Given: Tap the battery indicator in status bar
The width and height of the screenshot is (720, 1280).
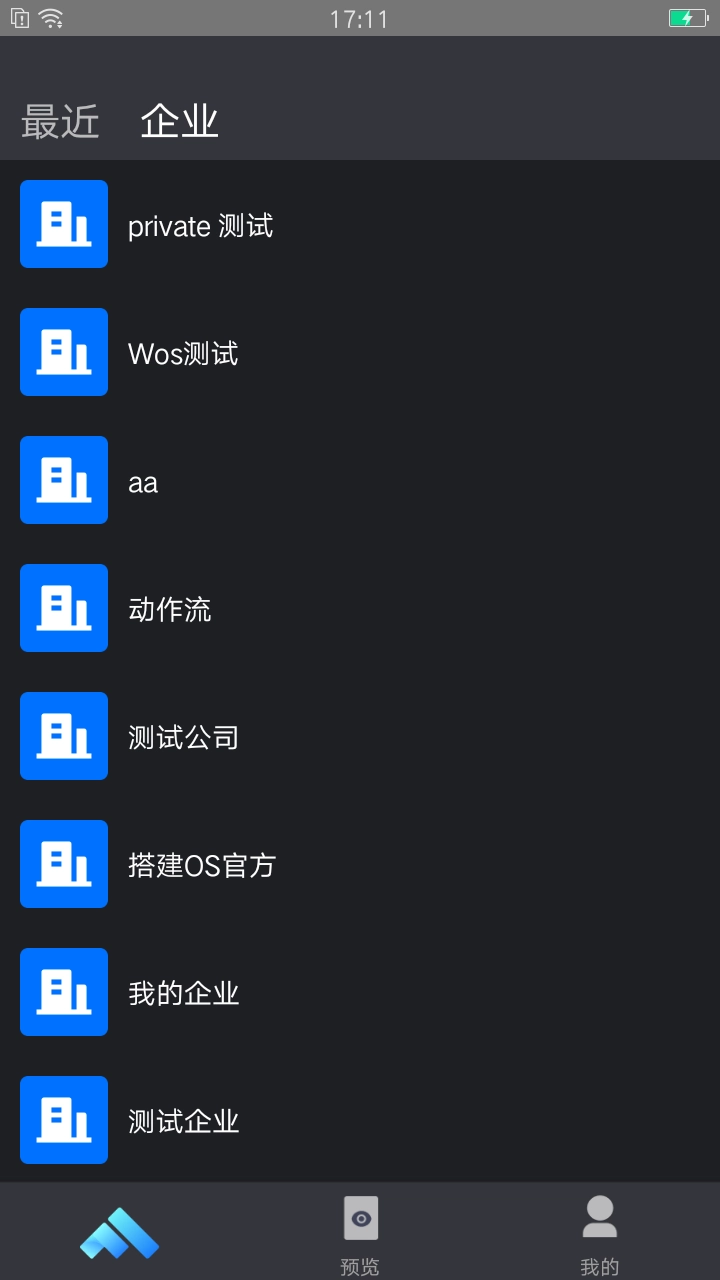Looking at the screenshot, I should pos(690,17).
